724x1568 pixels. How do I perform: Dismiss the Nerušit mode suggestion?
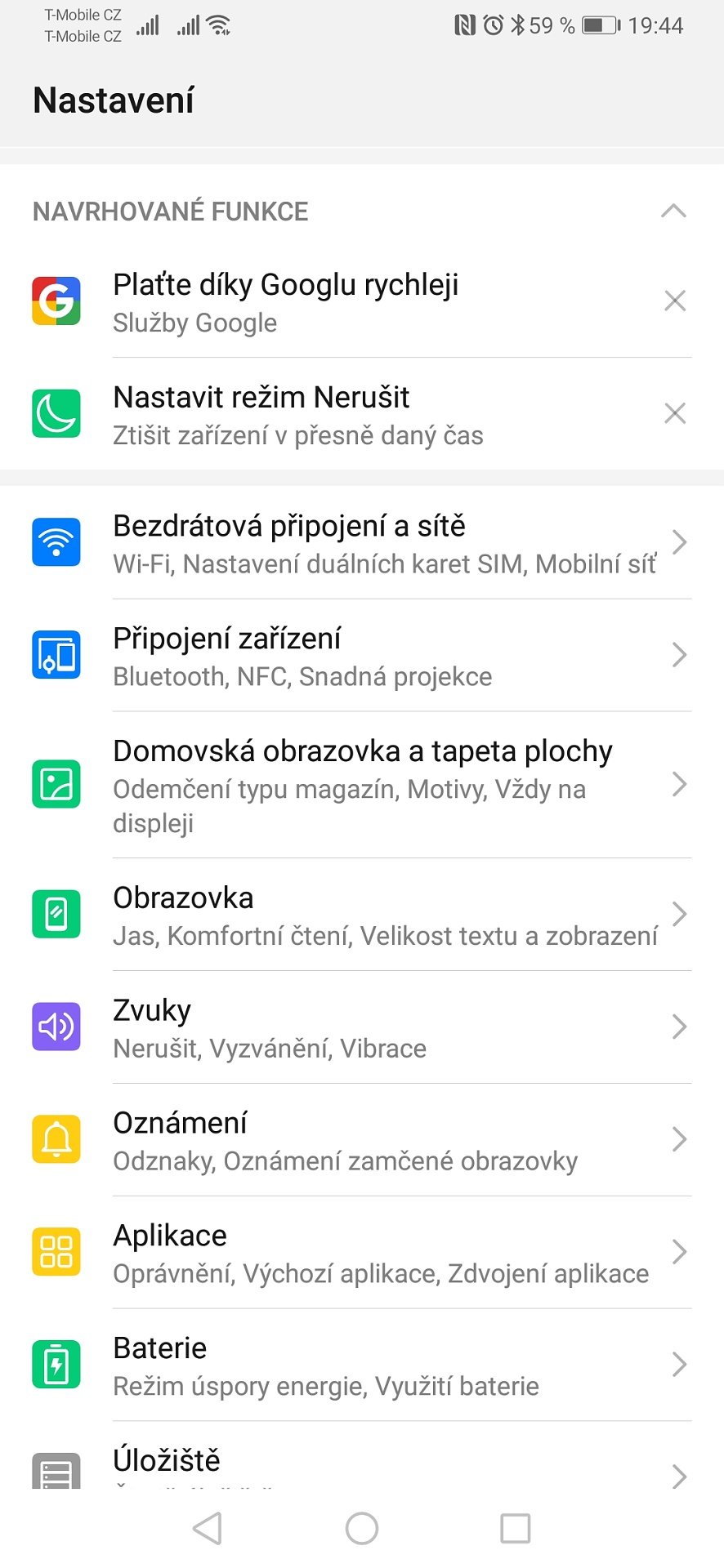click(x=675, y=414)
